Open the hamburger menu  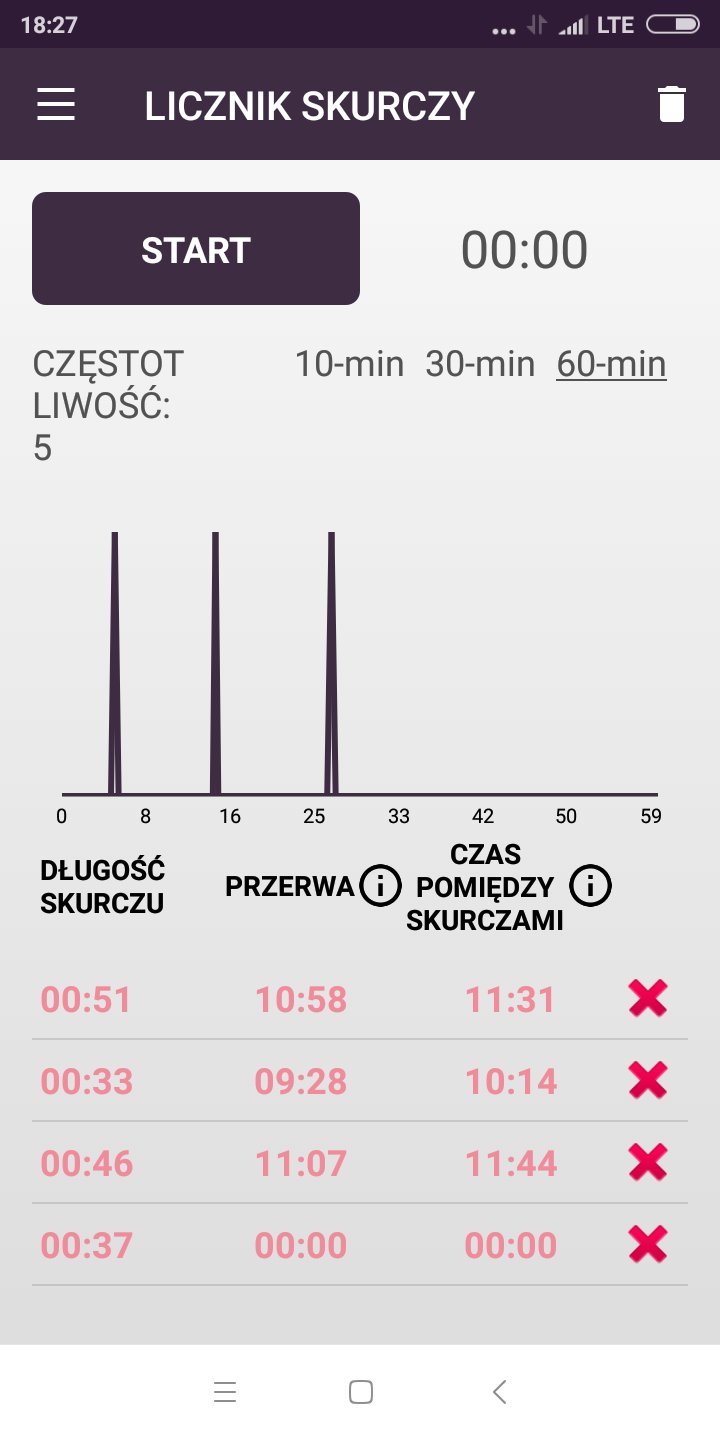coord(56,105)
